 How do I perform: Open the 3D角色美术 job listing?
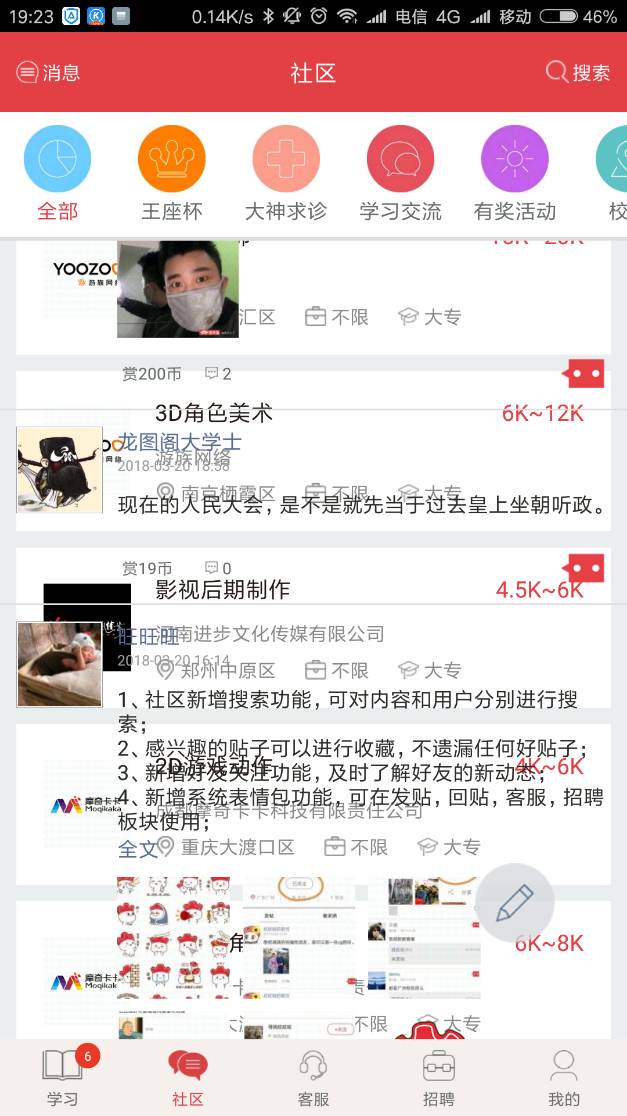pyautogui.click(x=214, y=413)
